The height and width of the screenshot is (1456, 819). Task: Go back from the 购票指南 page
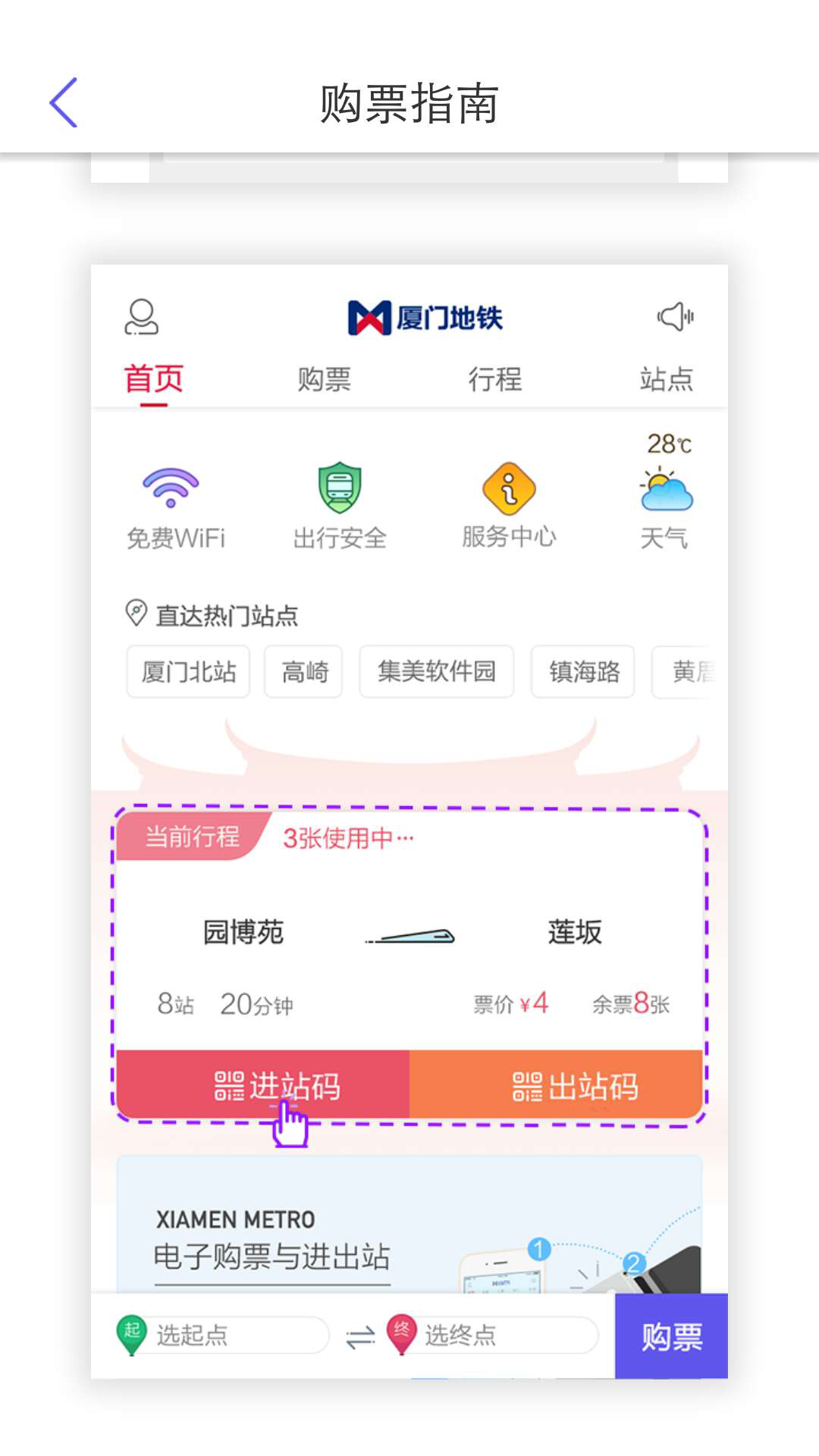[64, 102]
